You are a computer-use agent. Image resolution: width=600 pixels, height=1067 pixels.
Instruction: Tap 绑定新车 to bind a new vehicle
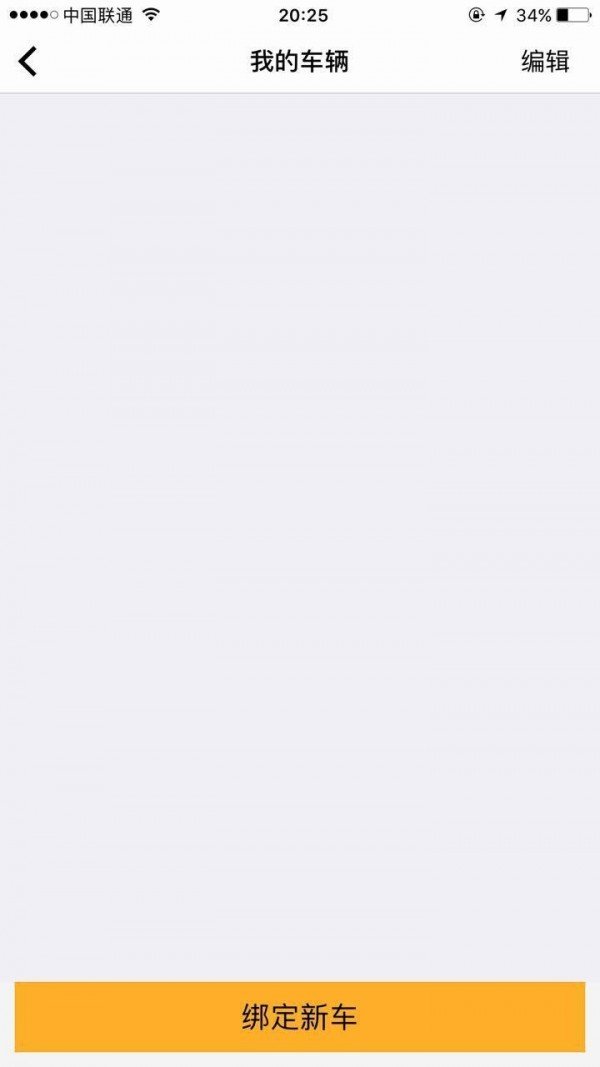(x=300, y=1017)
